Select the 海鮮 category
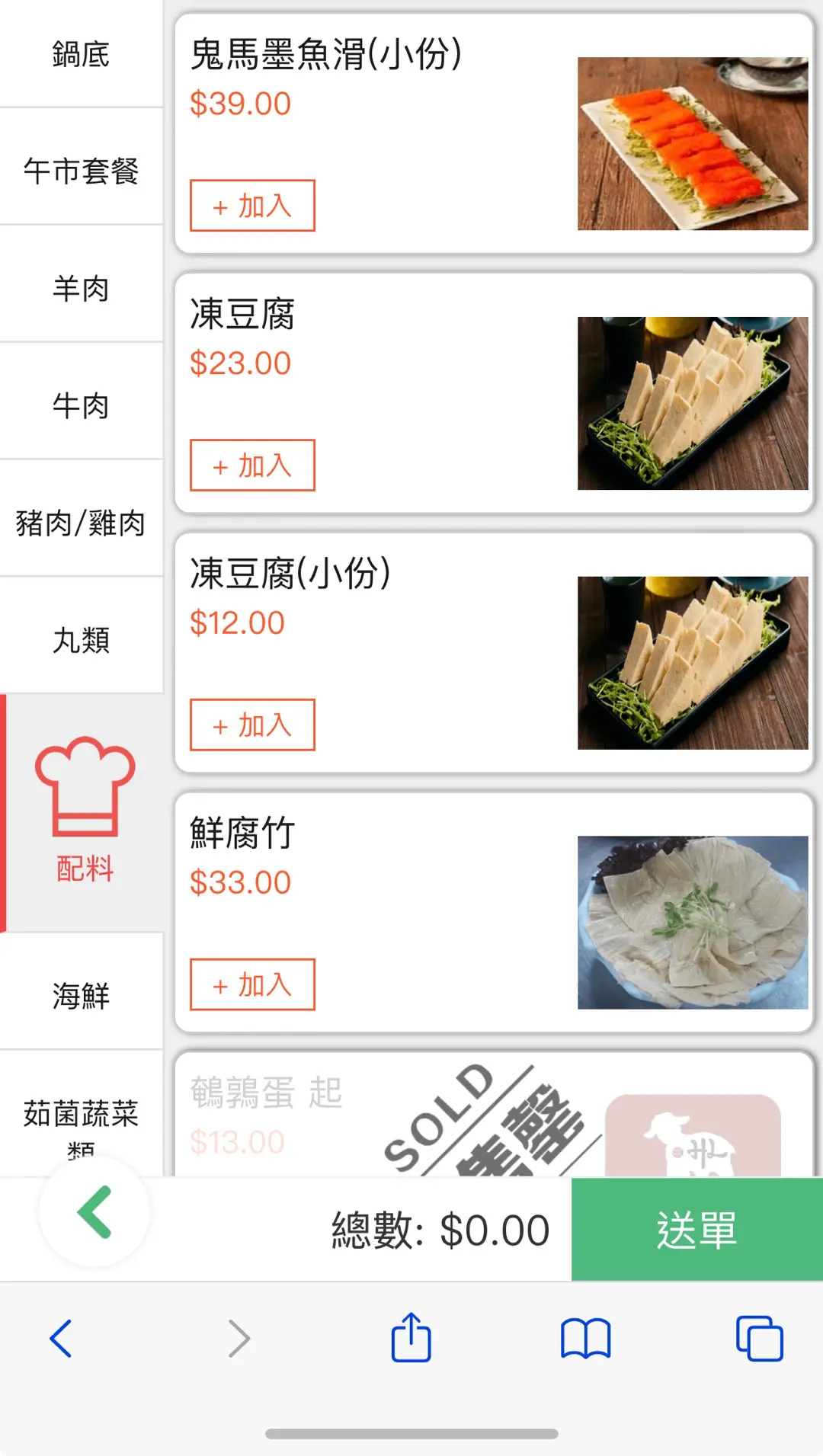This screenshot has width=823, height=1456. tap(81, 996)
